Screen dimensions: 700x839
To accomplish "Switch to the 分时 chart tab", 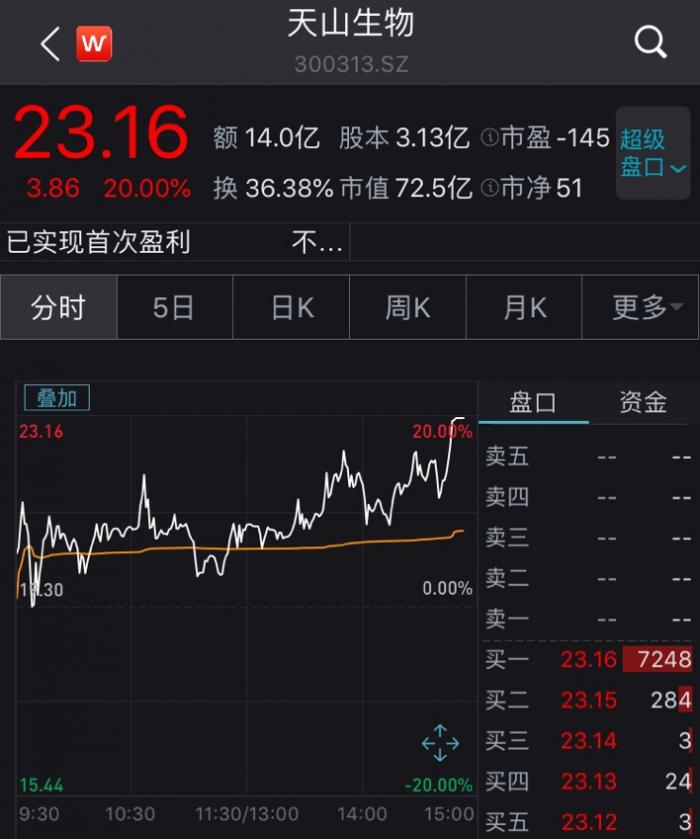I will 58,308.
